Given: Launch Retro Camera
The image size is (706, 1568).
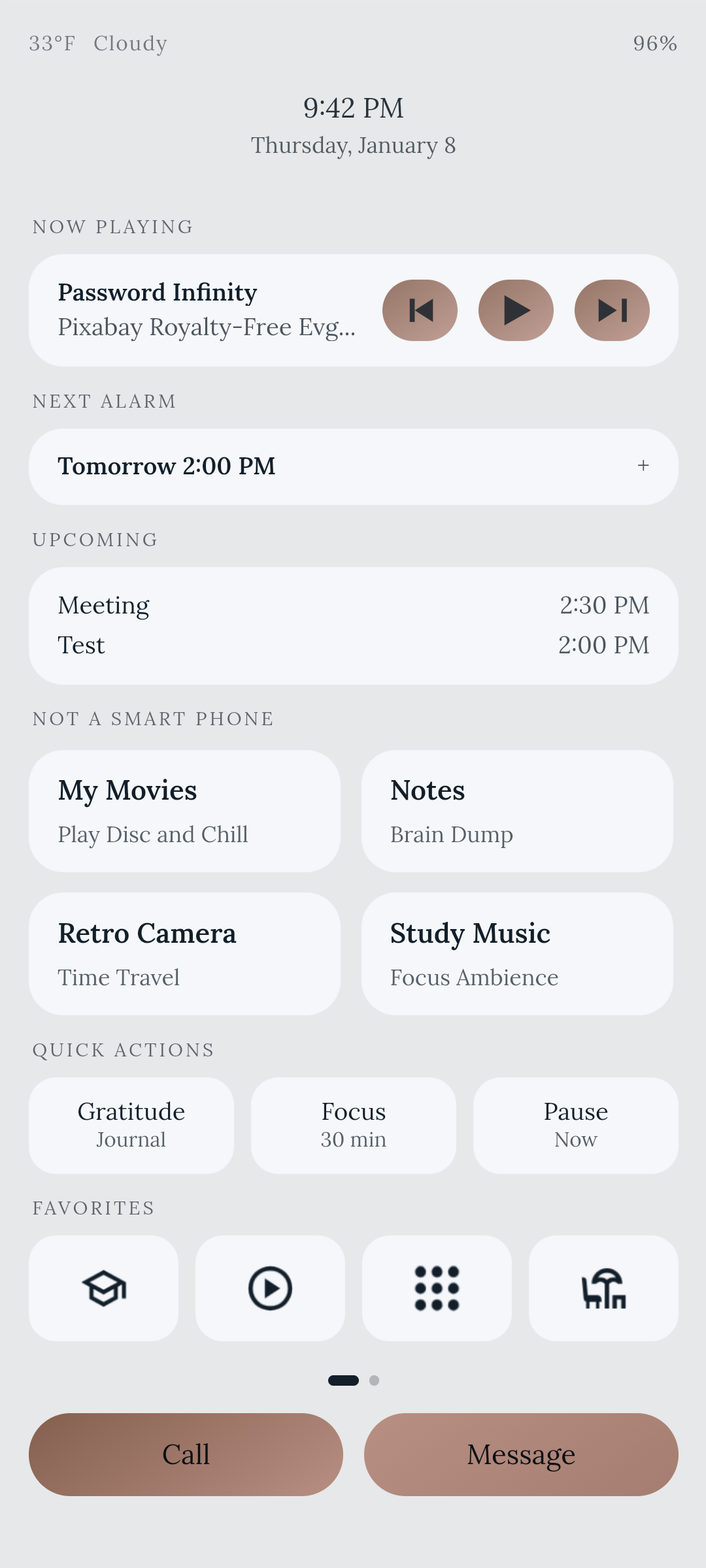Looking at the screenshot, I should [184, 954].
